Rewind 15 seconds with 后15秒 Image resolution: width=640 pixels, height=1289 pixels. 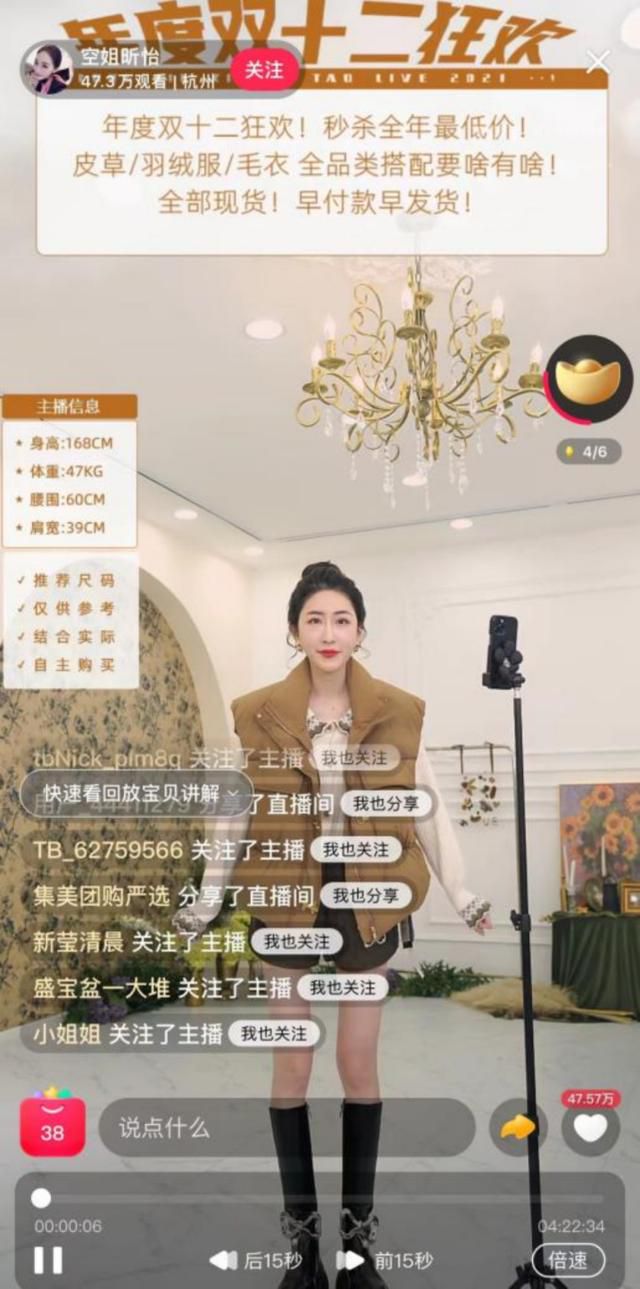click(x=256, y=1261)
